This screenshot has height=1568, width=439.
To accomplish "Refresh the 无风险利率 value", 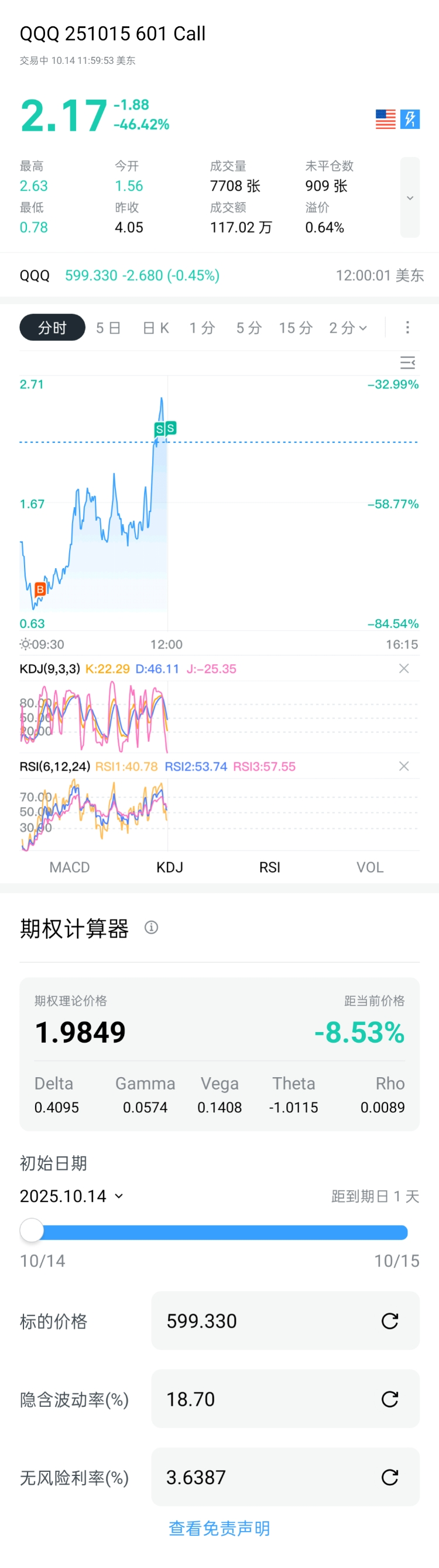I will 389,1477.
